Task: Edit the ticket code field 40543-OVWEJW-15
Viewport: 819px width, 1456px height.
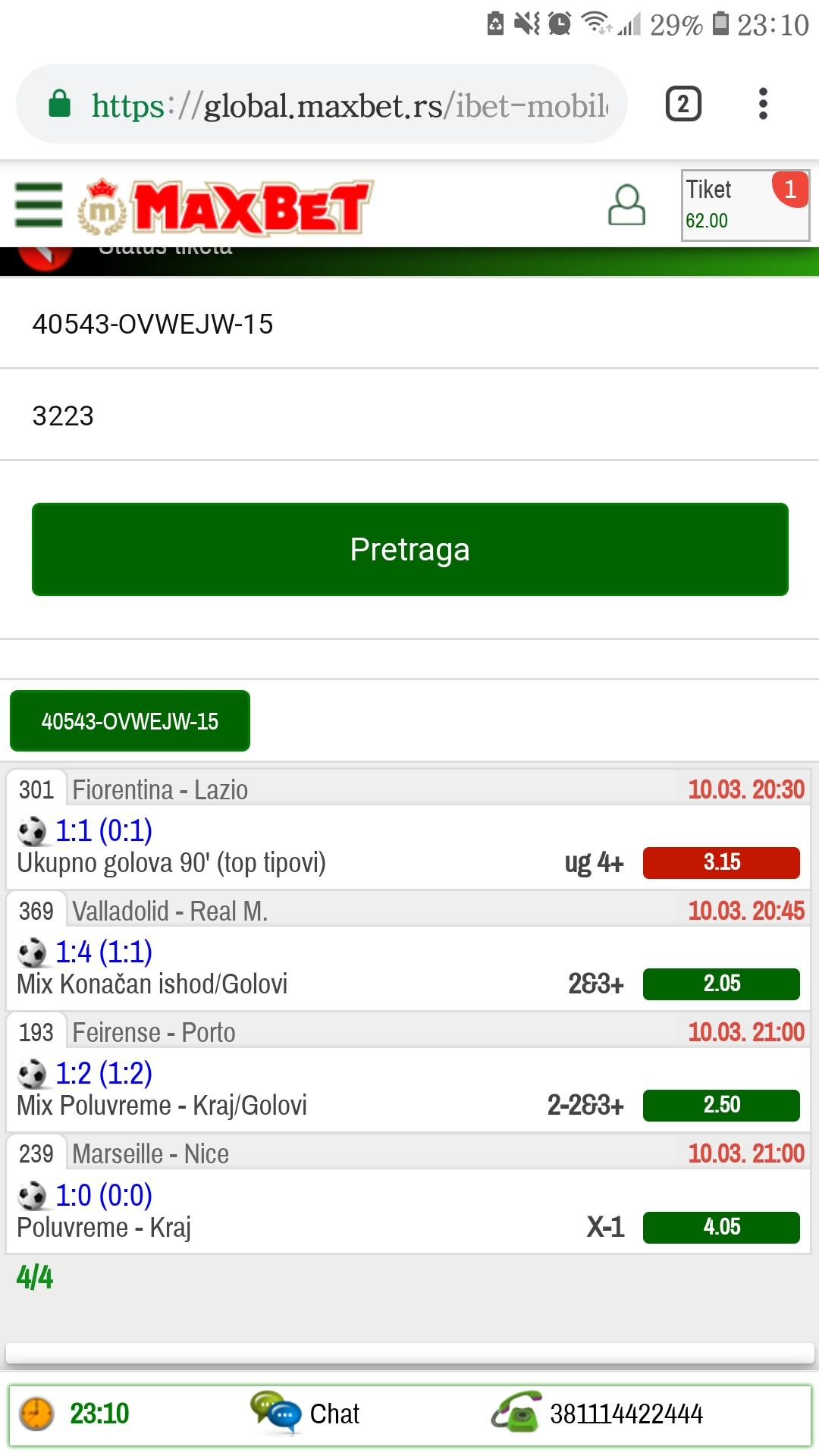Action: [409, 324]
